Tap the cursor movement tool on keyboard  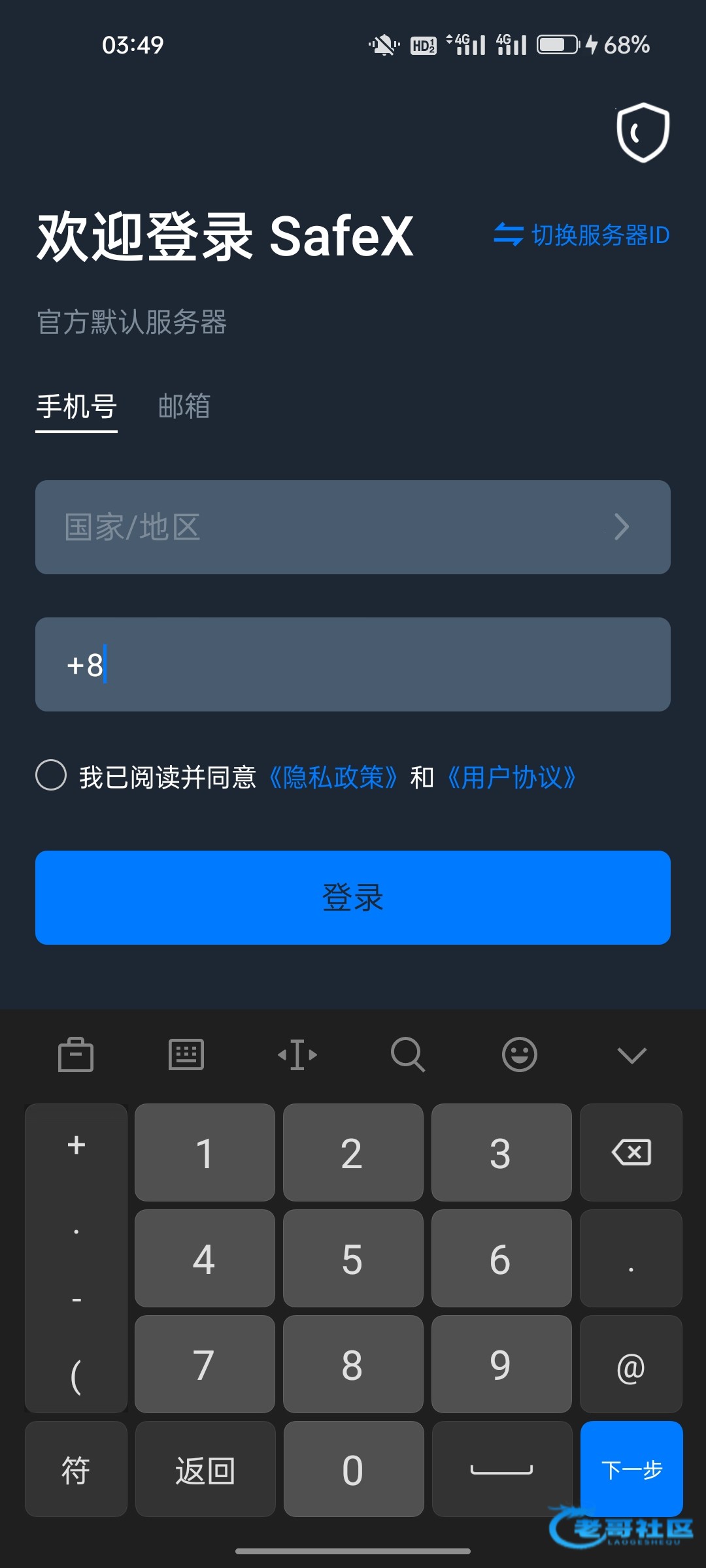297,1054
